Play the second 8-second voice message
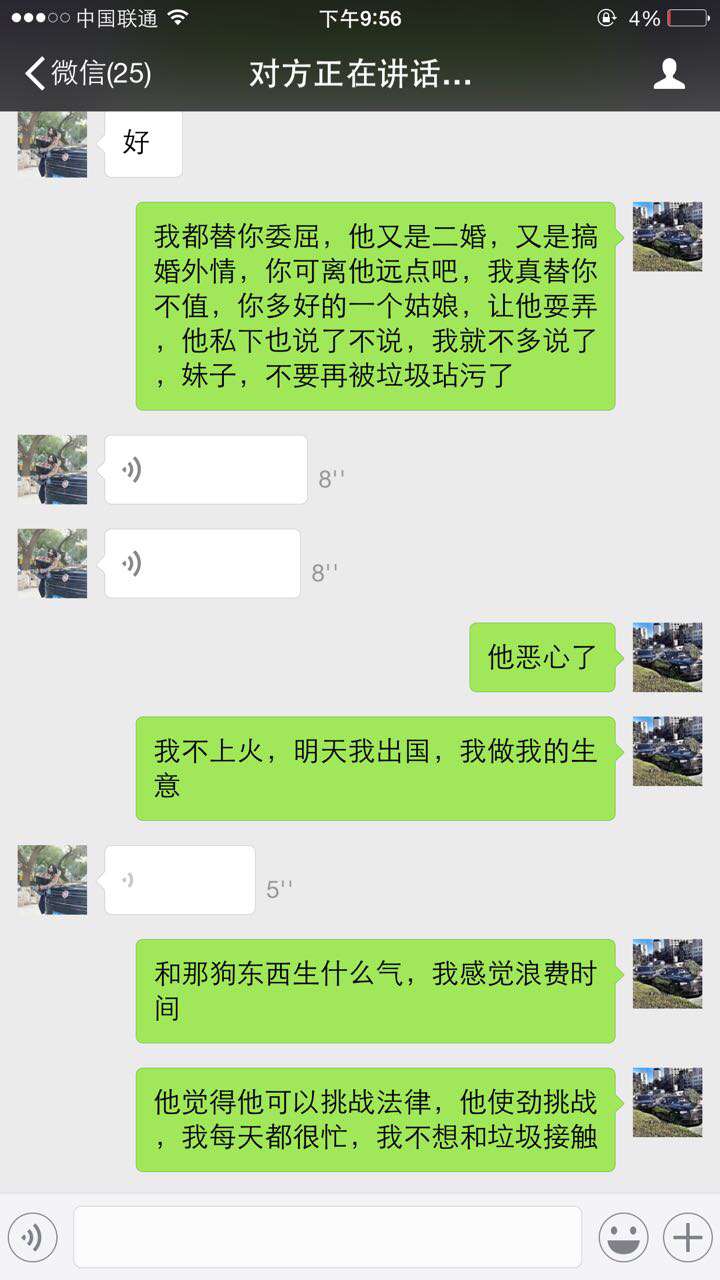The width and height of the screenshot is (720, 1280). point(202,564)
